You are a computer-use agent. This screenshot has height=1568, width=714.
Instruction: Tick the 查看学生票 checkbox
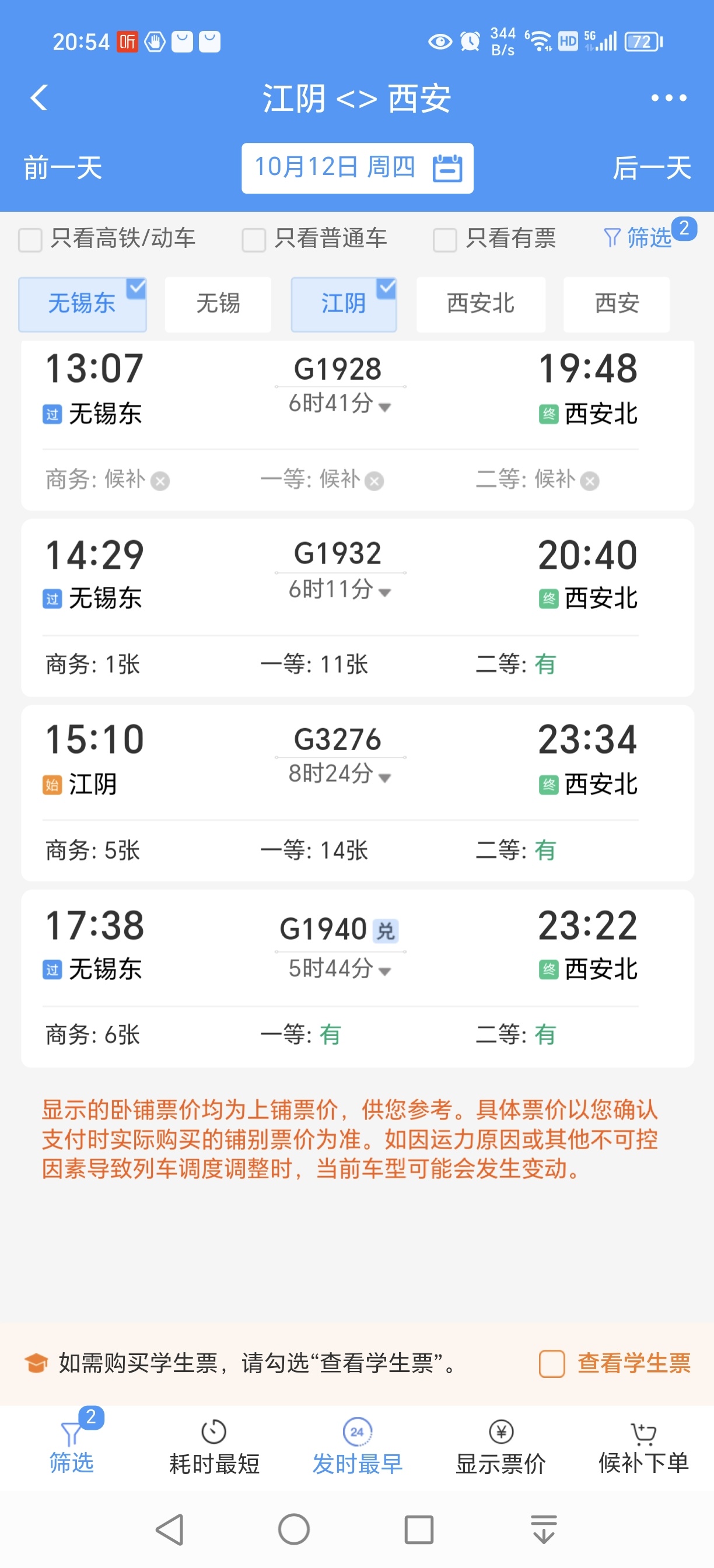[551, 1363]
